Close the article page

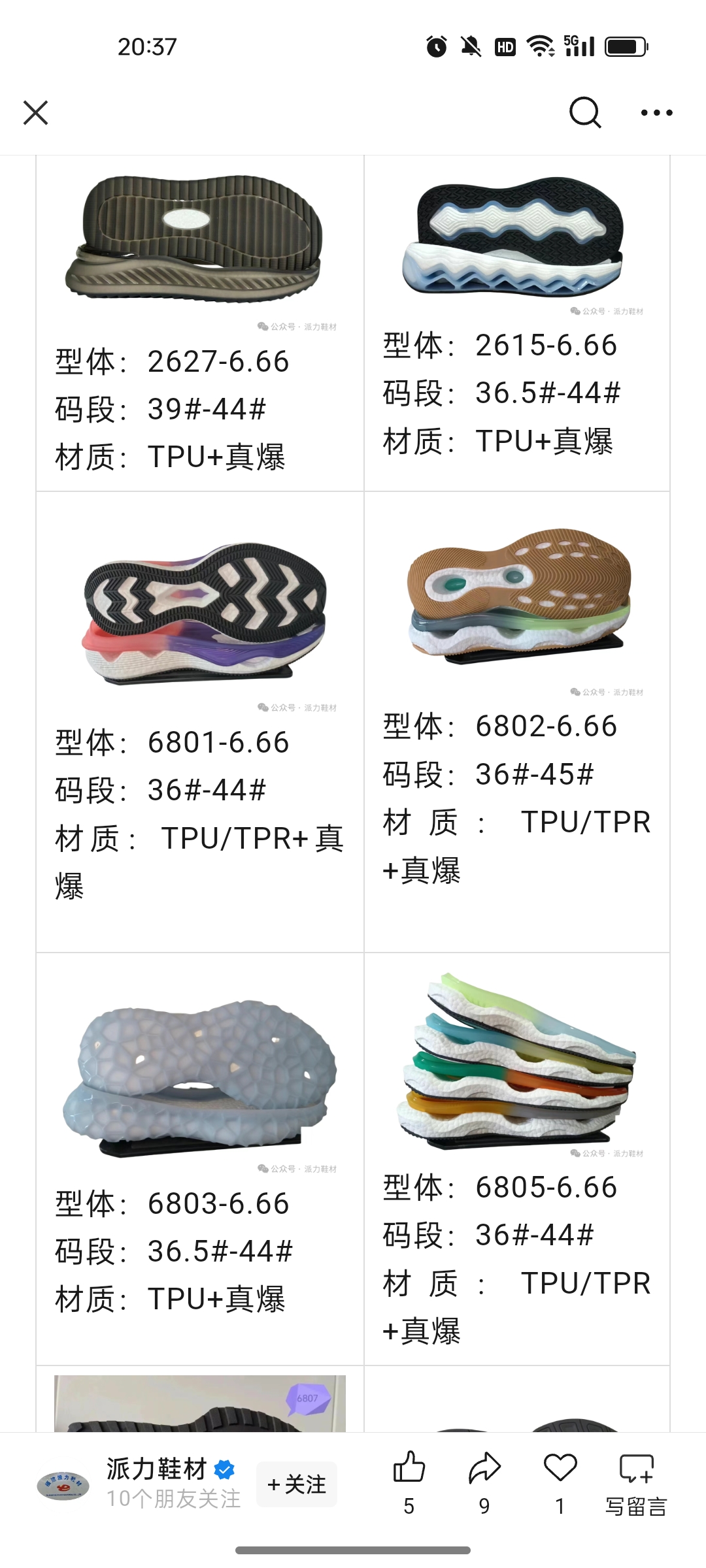click(x=36, y=112)
